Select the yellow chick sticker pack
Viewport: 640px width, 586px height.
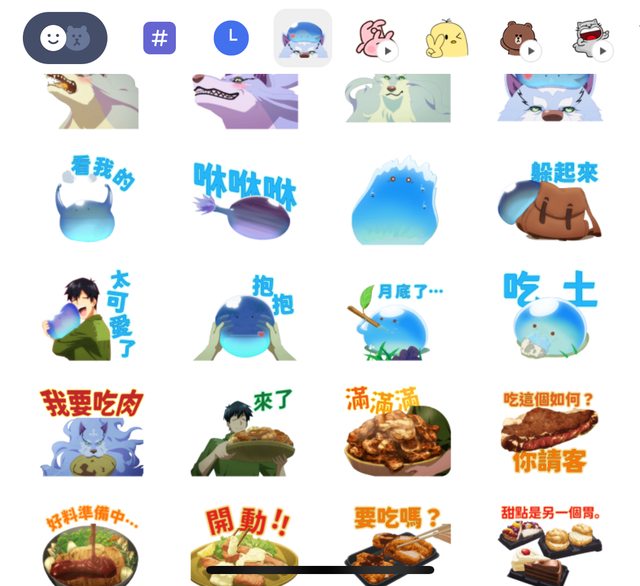446,38
